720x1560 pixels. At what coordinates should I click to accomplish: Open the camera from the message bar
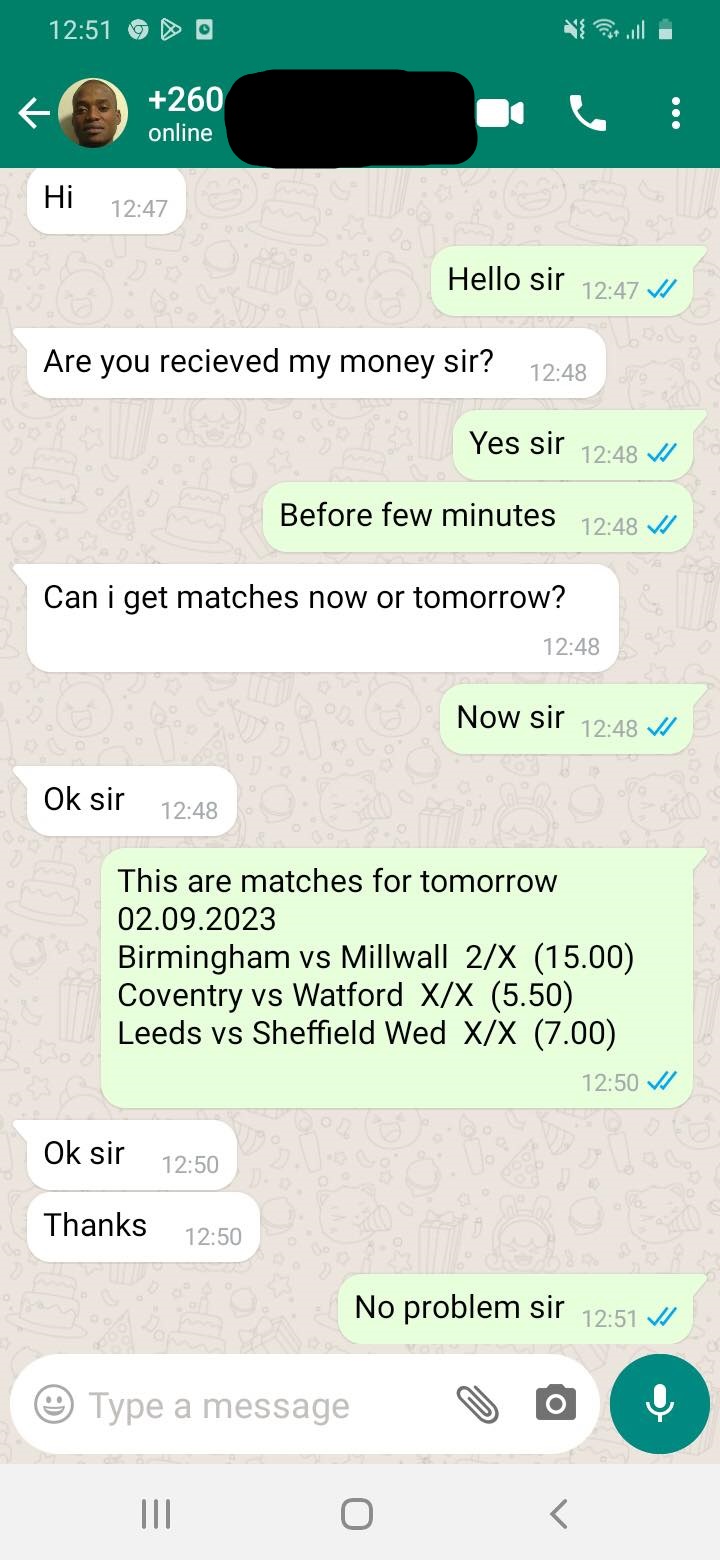pyautogui.click(x=555, y=1405)
